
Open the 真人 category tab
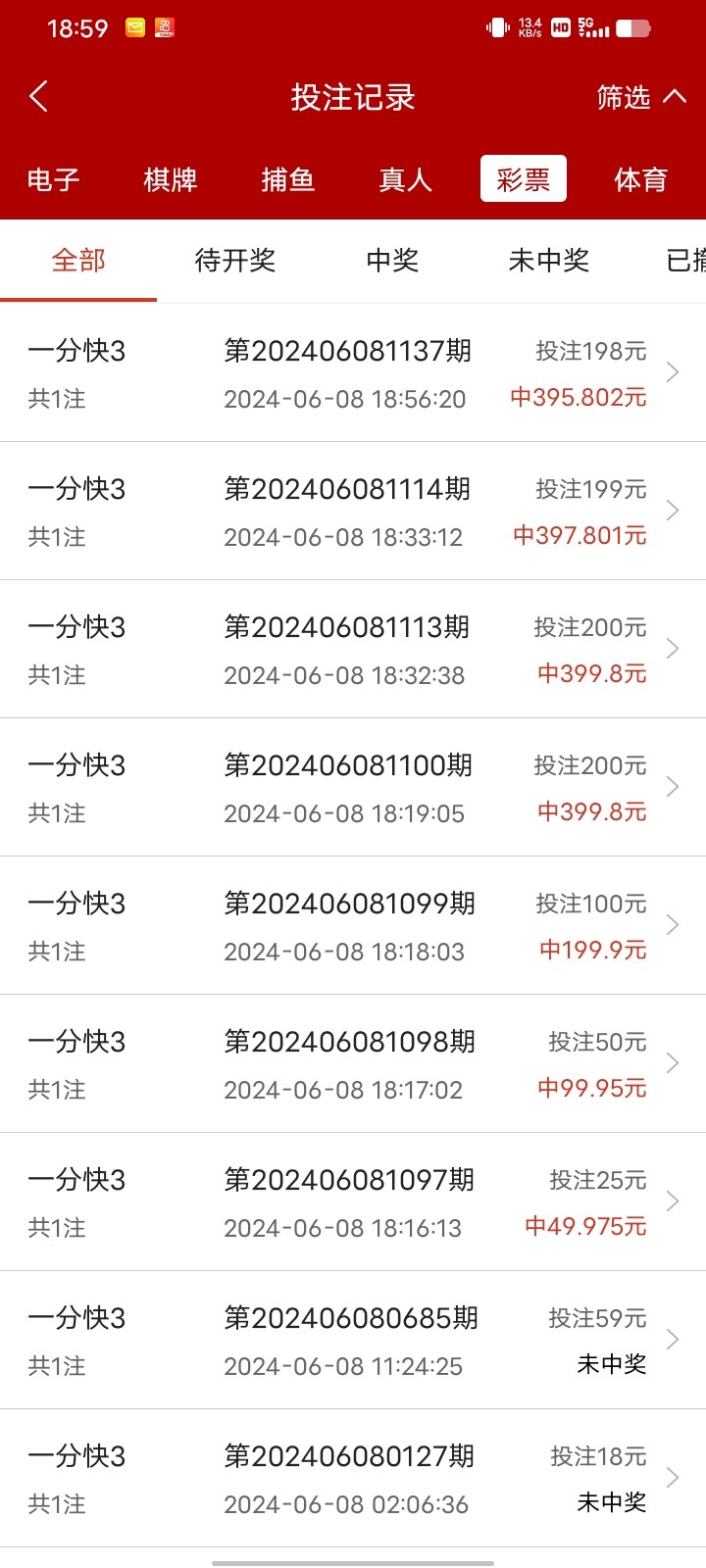(x=406, y=179)
